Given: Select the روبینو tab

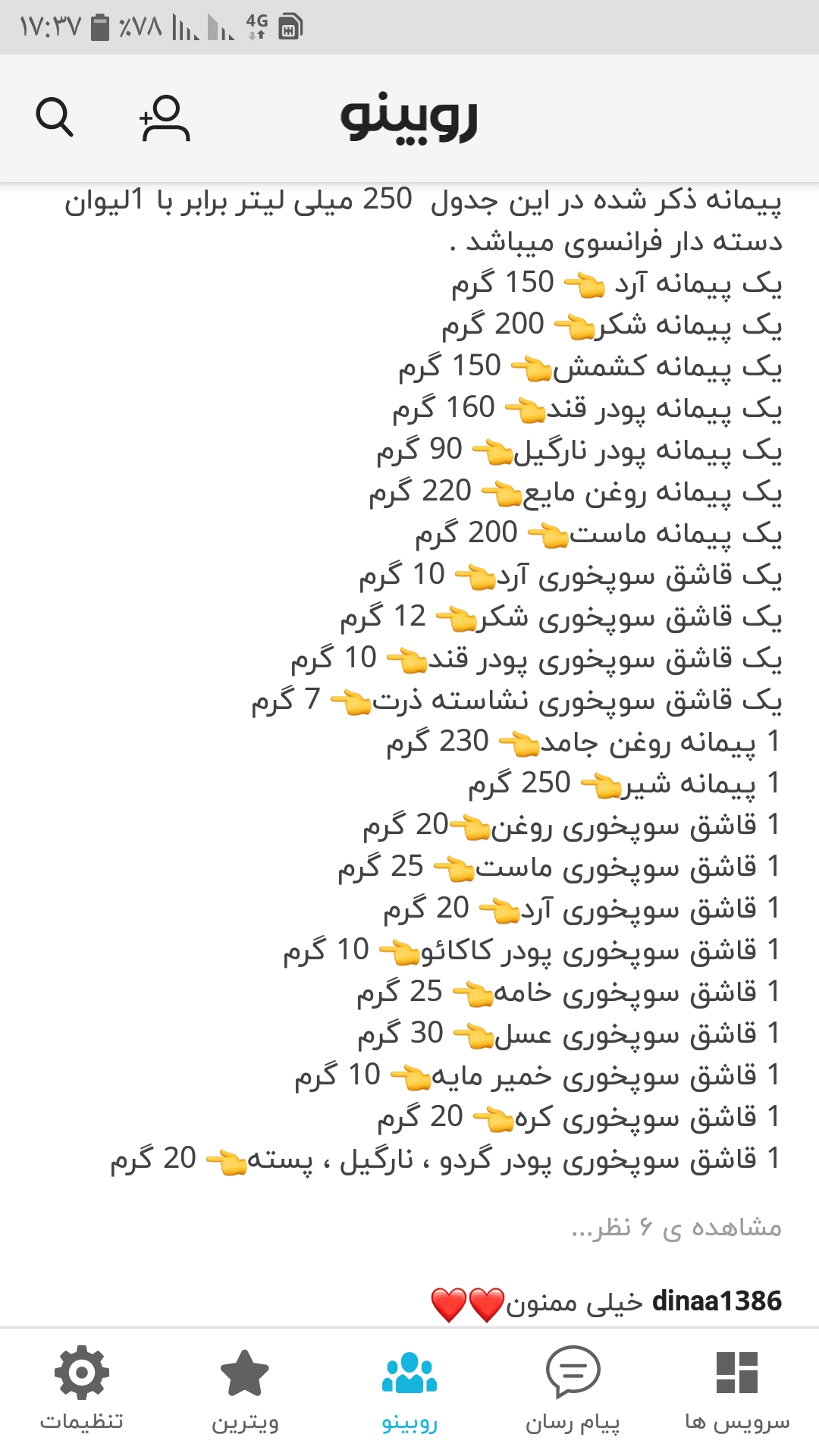Looking at the screenshot, I should 409,1389.
